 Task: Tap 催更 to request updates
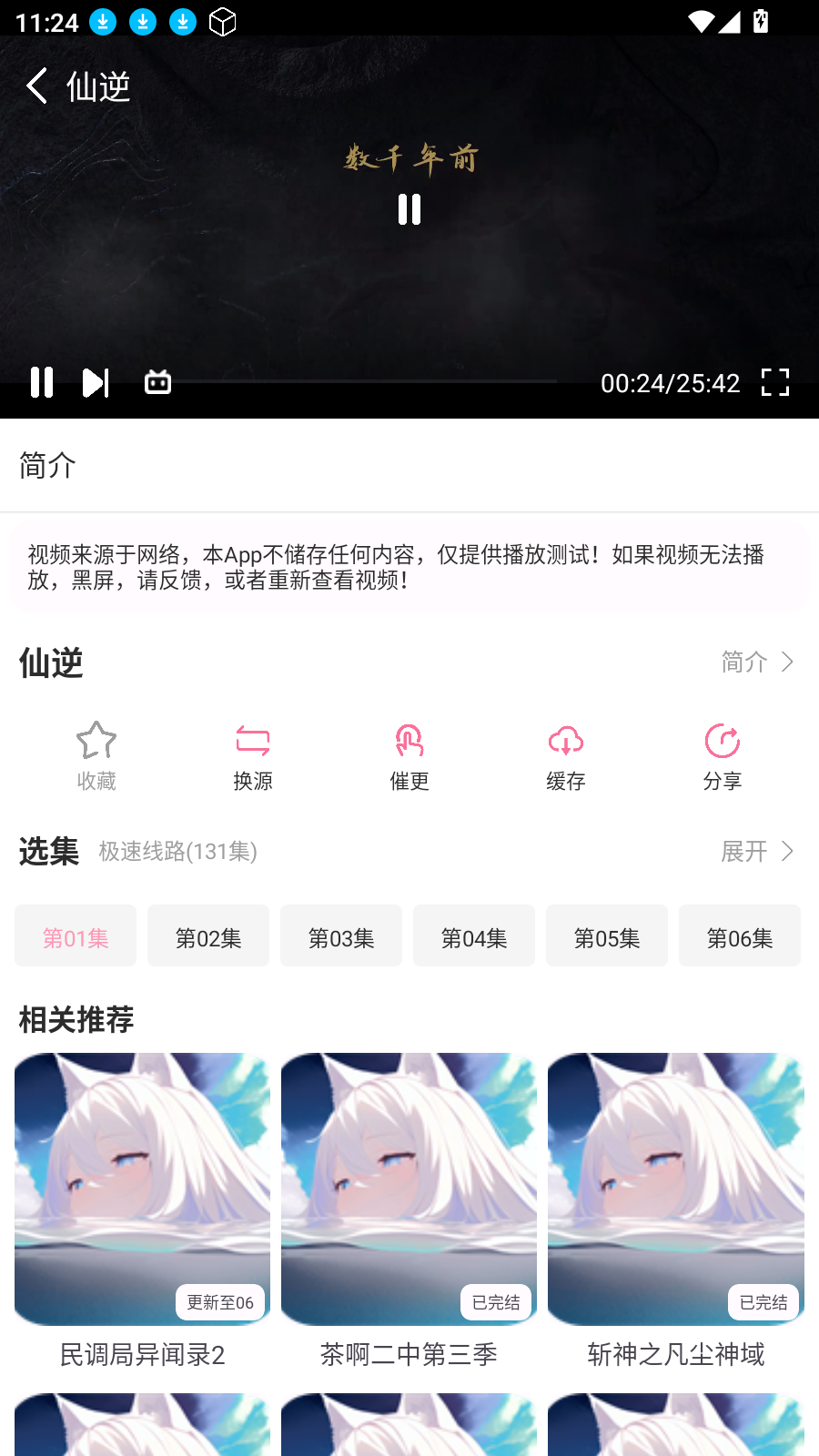409,755
